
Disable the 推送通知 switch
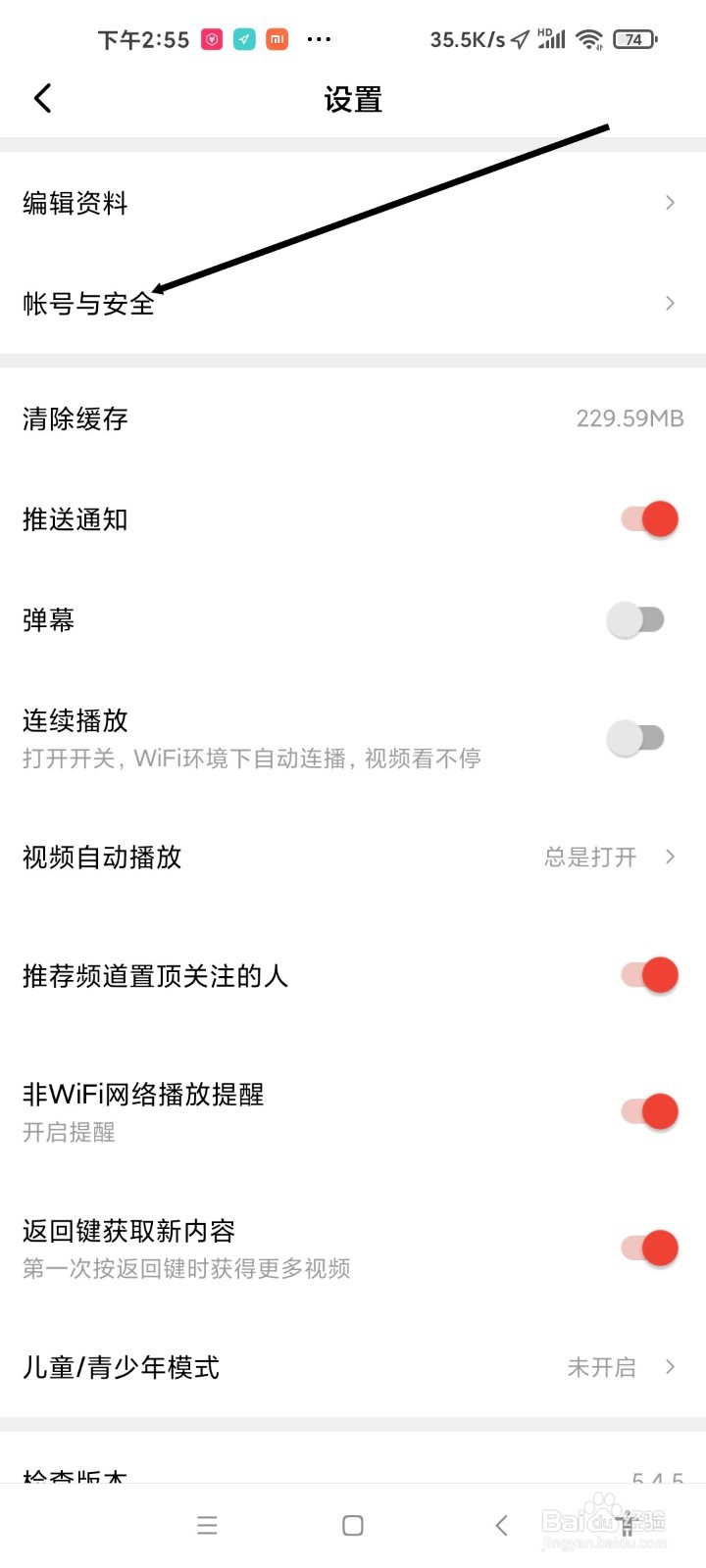click(x=647, y=517)
